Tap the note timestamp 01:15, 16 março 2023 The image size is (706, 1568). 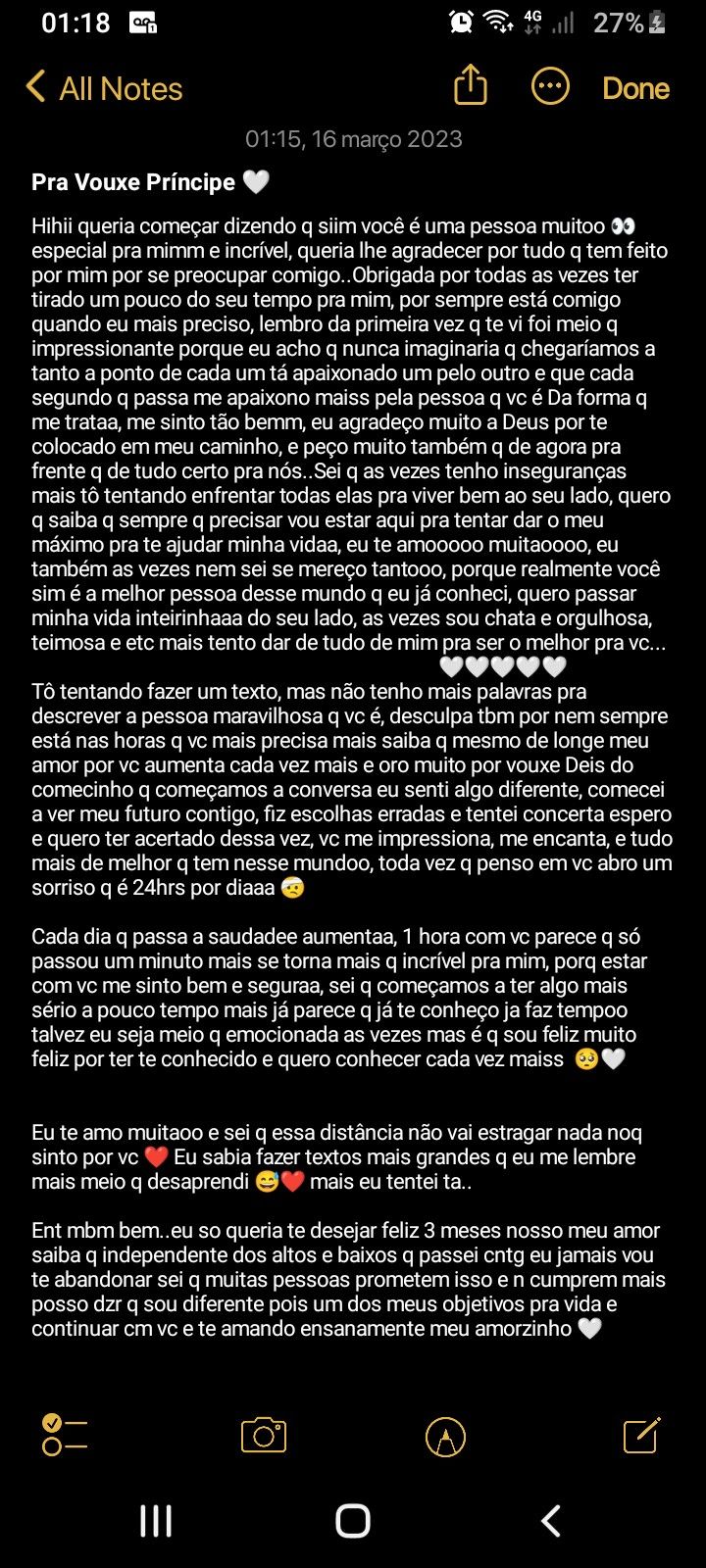pos(352,139)
